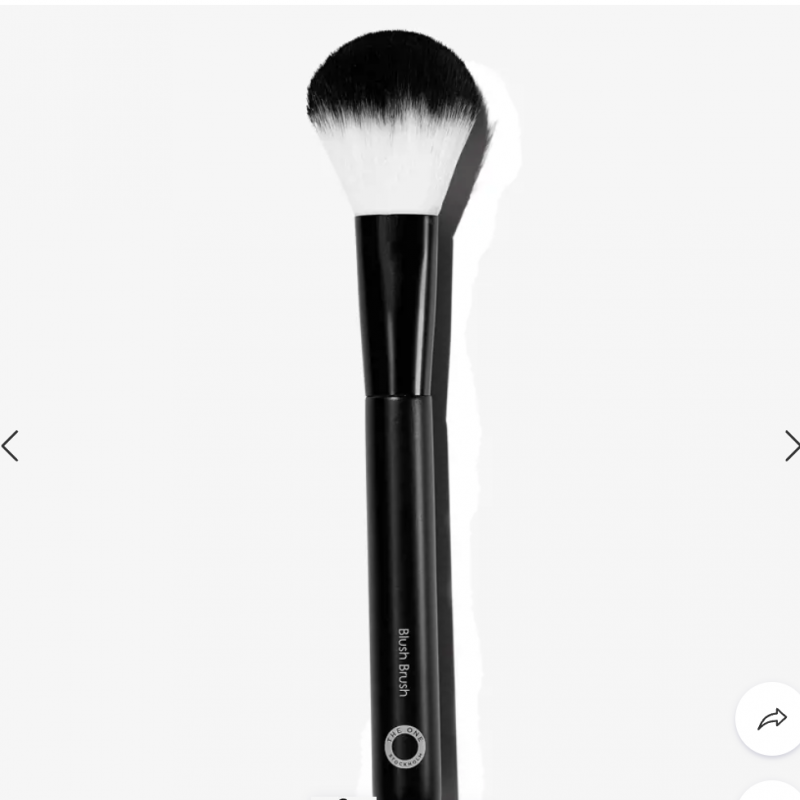Image resolution: width=800 pixels, height=800 pixels.
Task: Go to the previous product image
Action: click(x=11, y=445)
